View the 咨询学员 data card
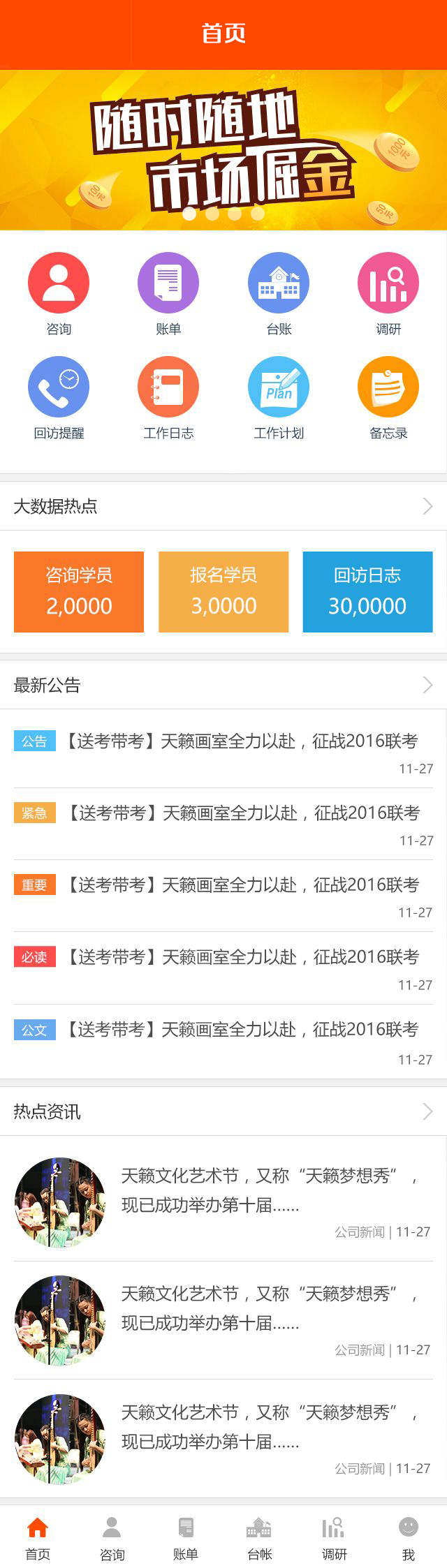447x1568 pixels. [x=79, y=592]
